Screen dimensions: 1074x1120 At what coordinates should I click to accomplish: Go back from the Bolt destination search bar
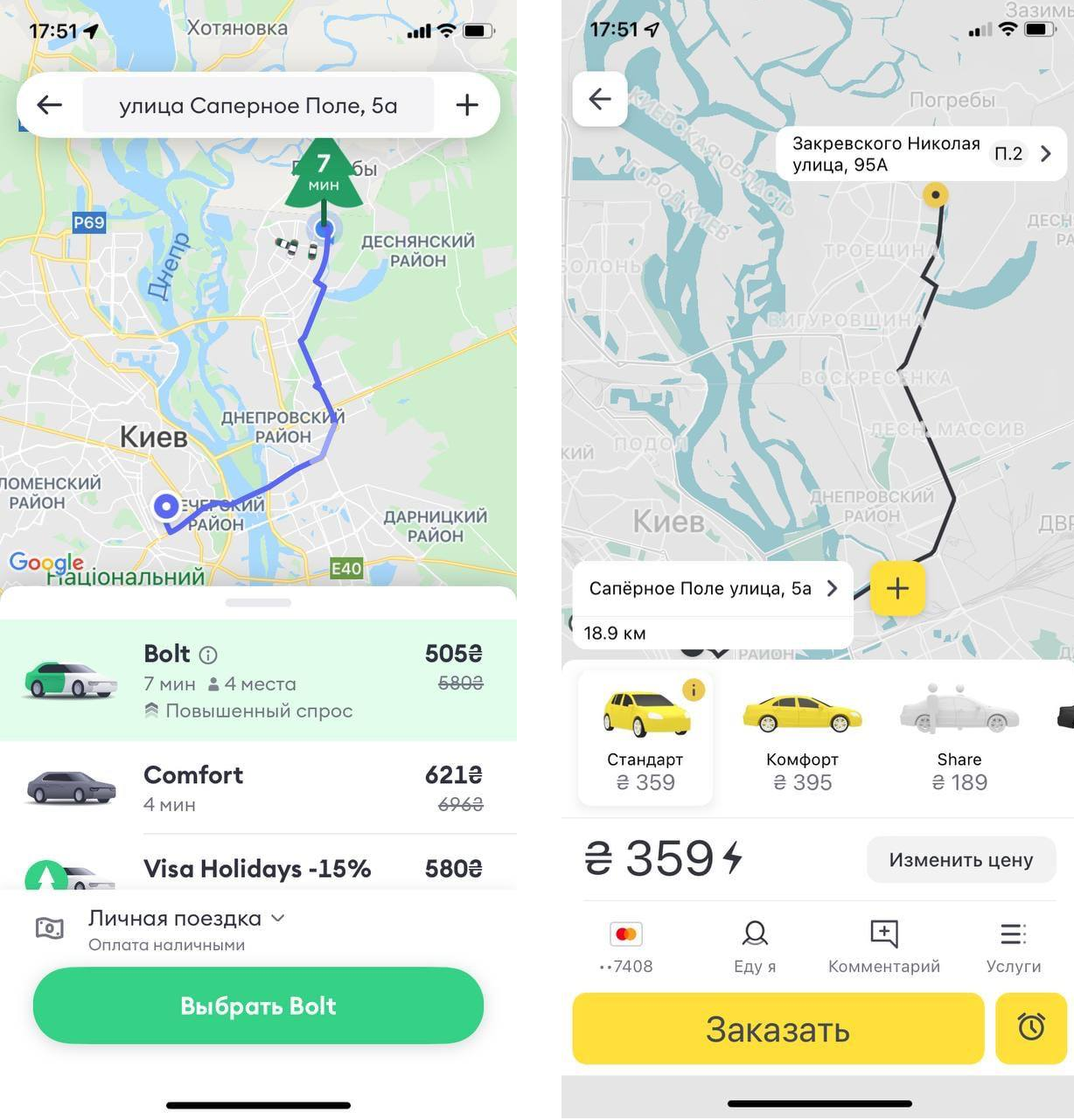[x=50, y=105]
